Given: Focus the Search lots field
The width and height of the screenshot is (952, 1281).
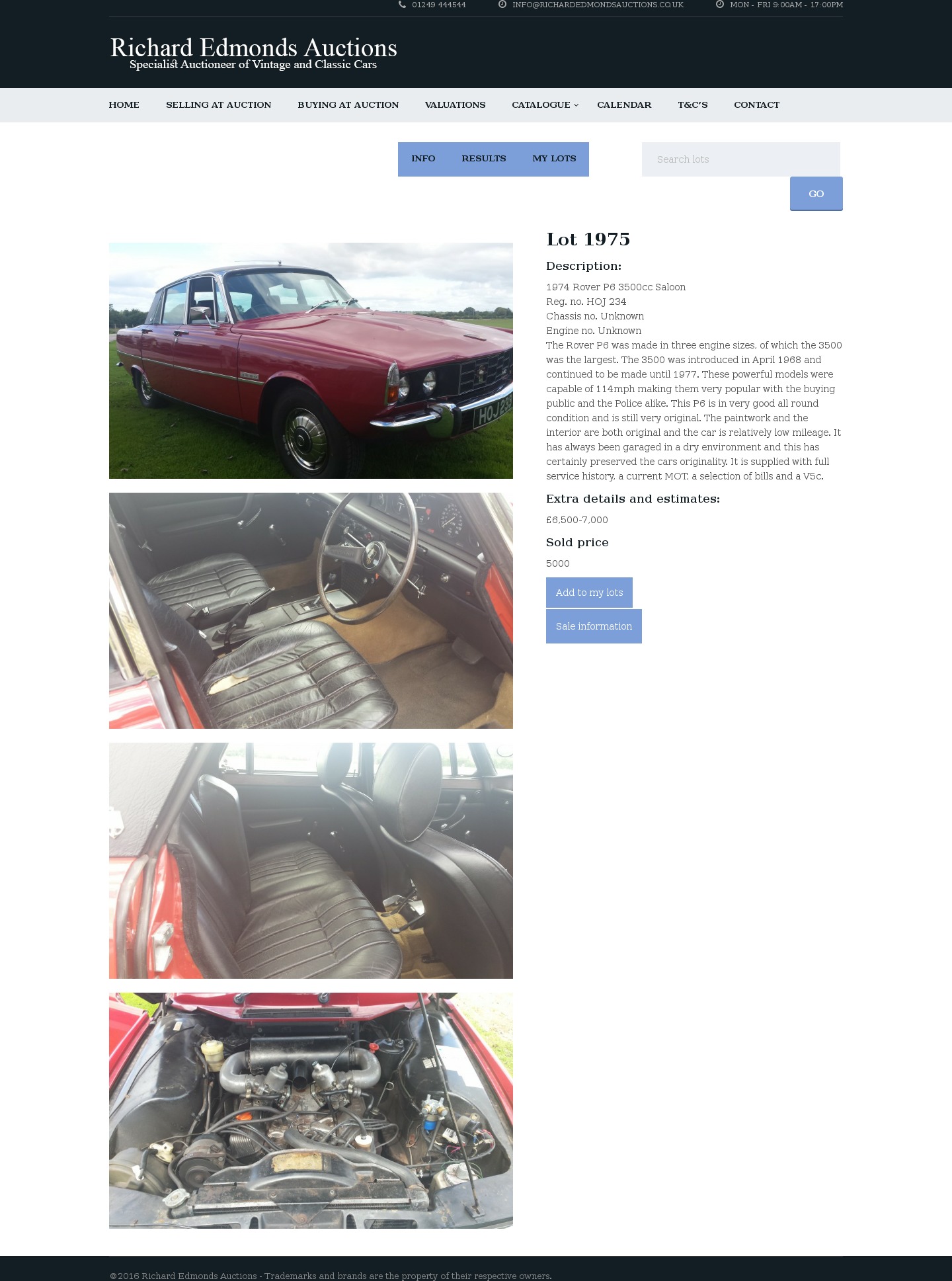Looking at the screenshot, I should pyautogui.click(x=740, y=159).
